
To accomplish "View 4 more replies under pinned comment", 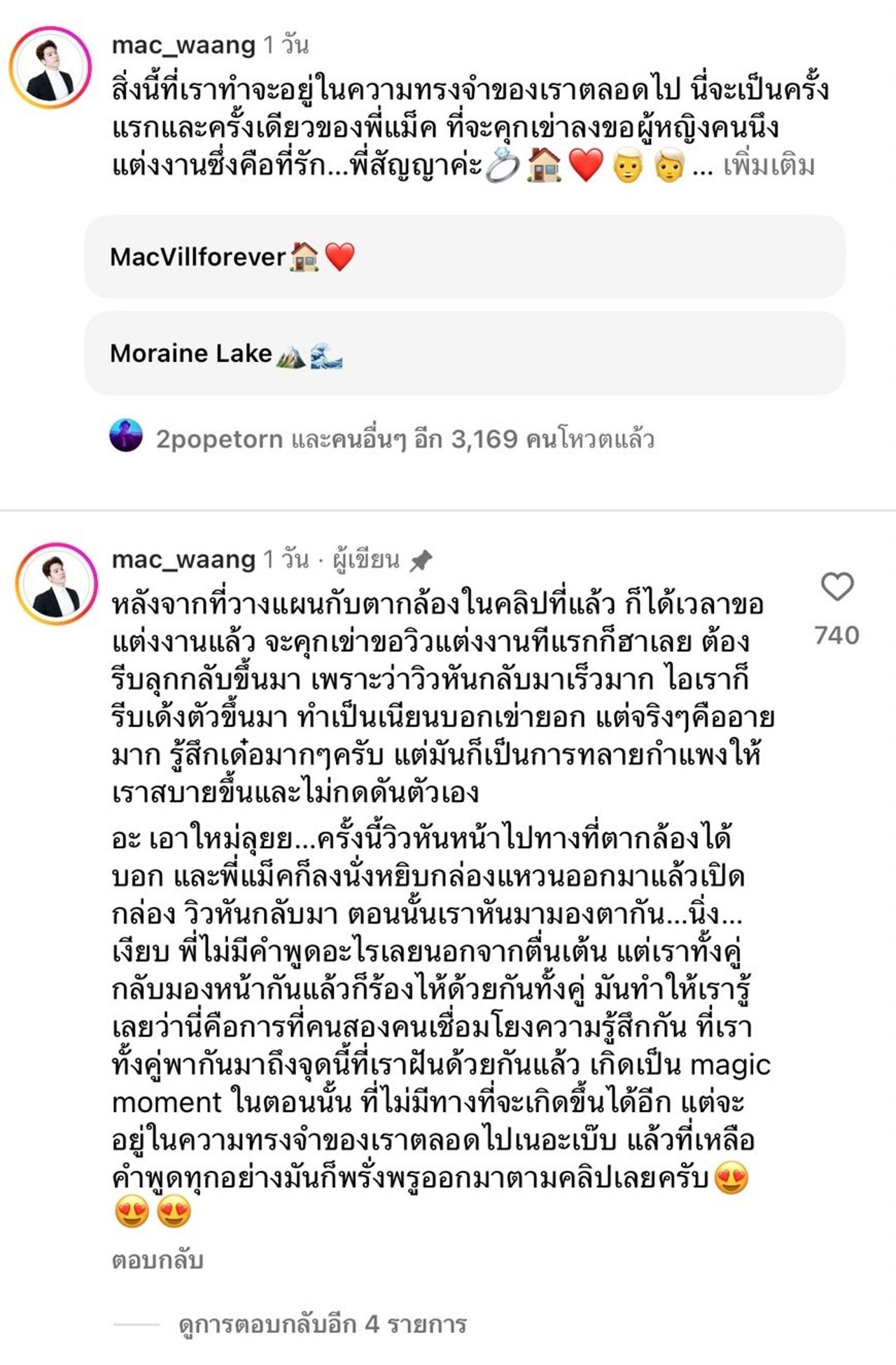I will [322, 1324].
